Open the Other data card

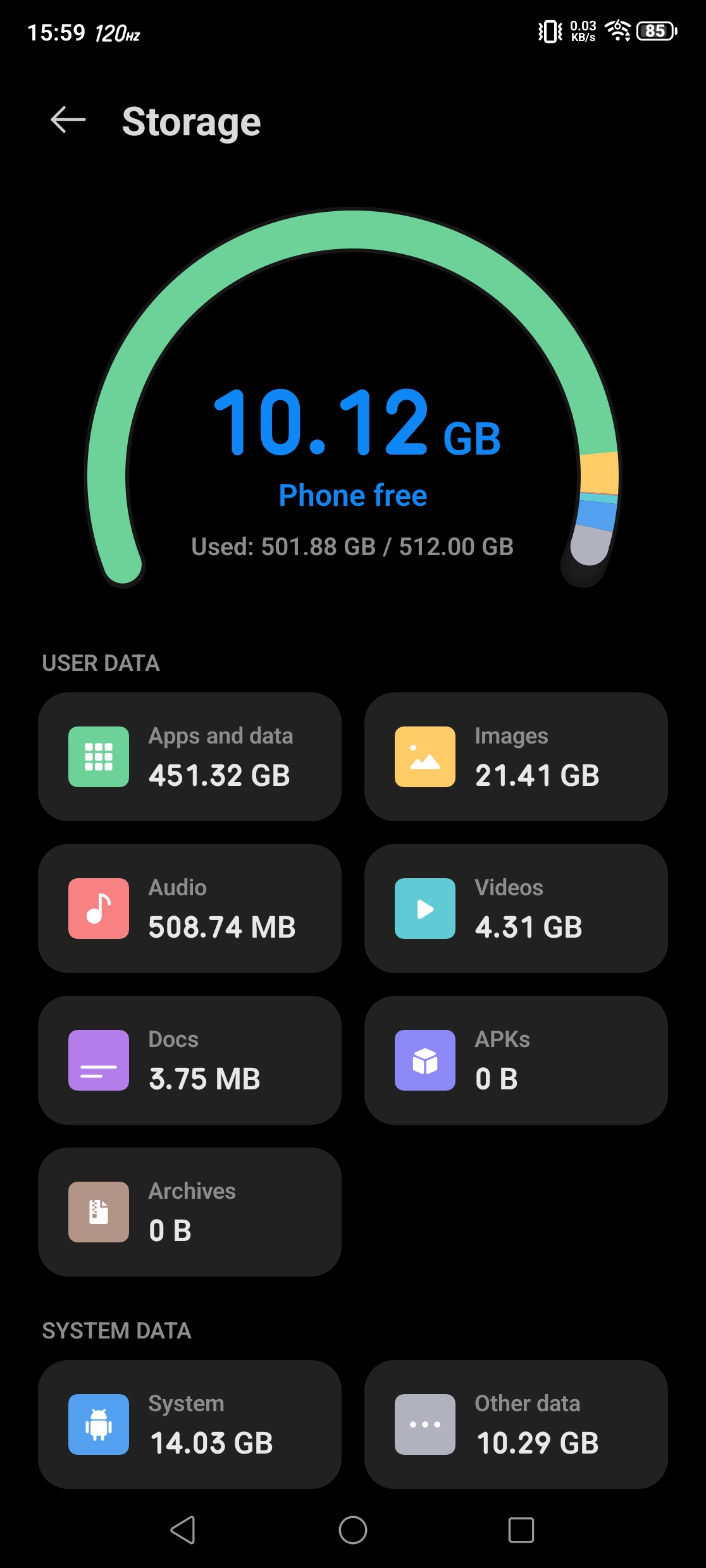516,1424
